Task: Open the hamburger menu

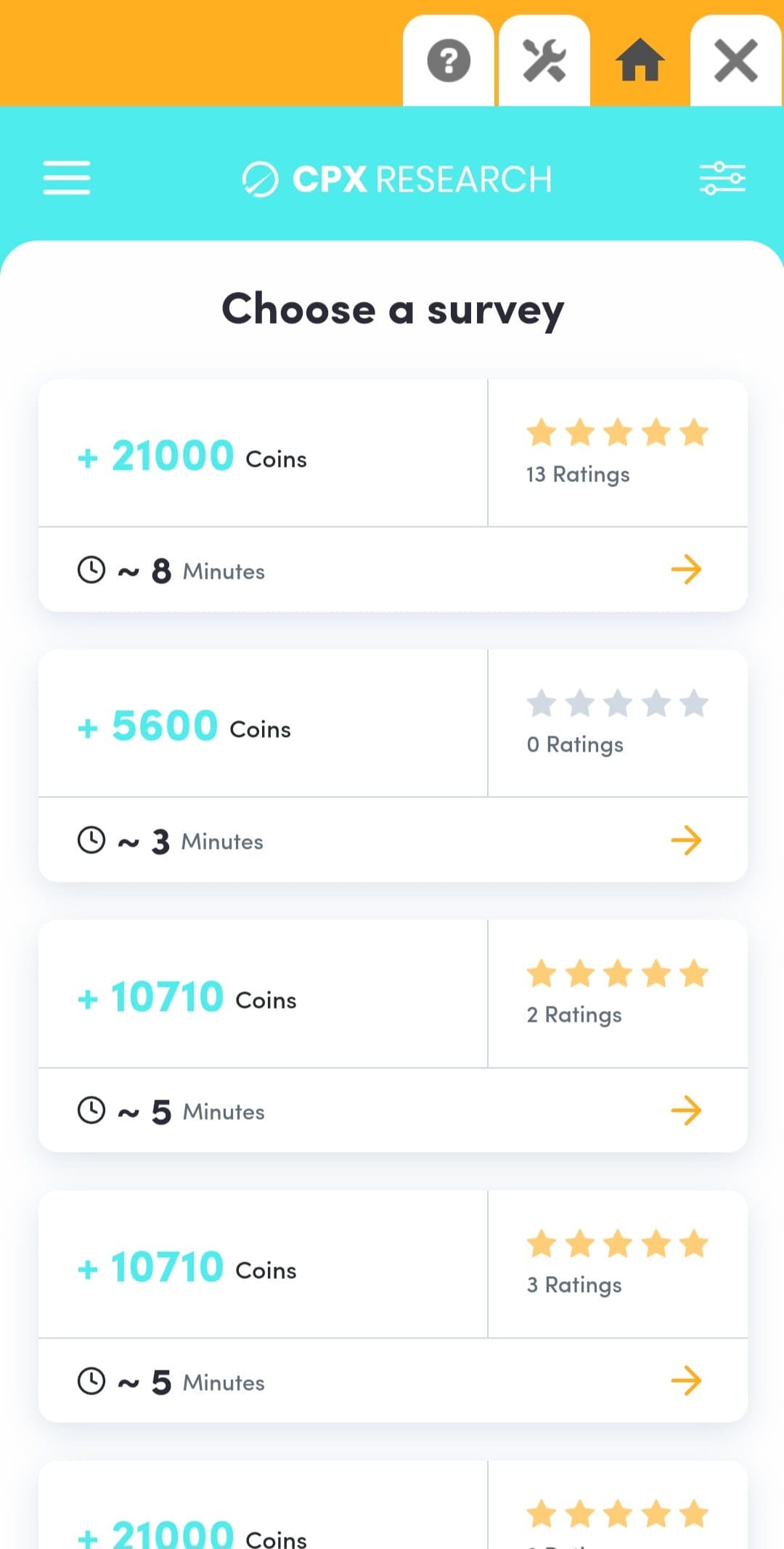Action: point(67,178)
